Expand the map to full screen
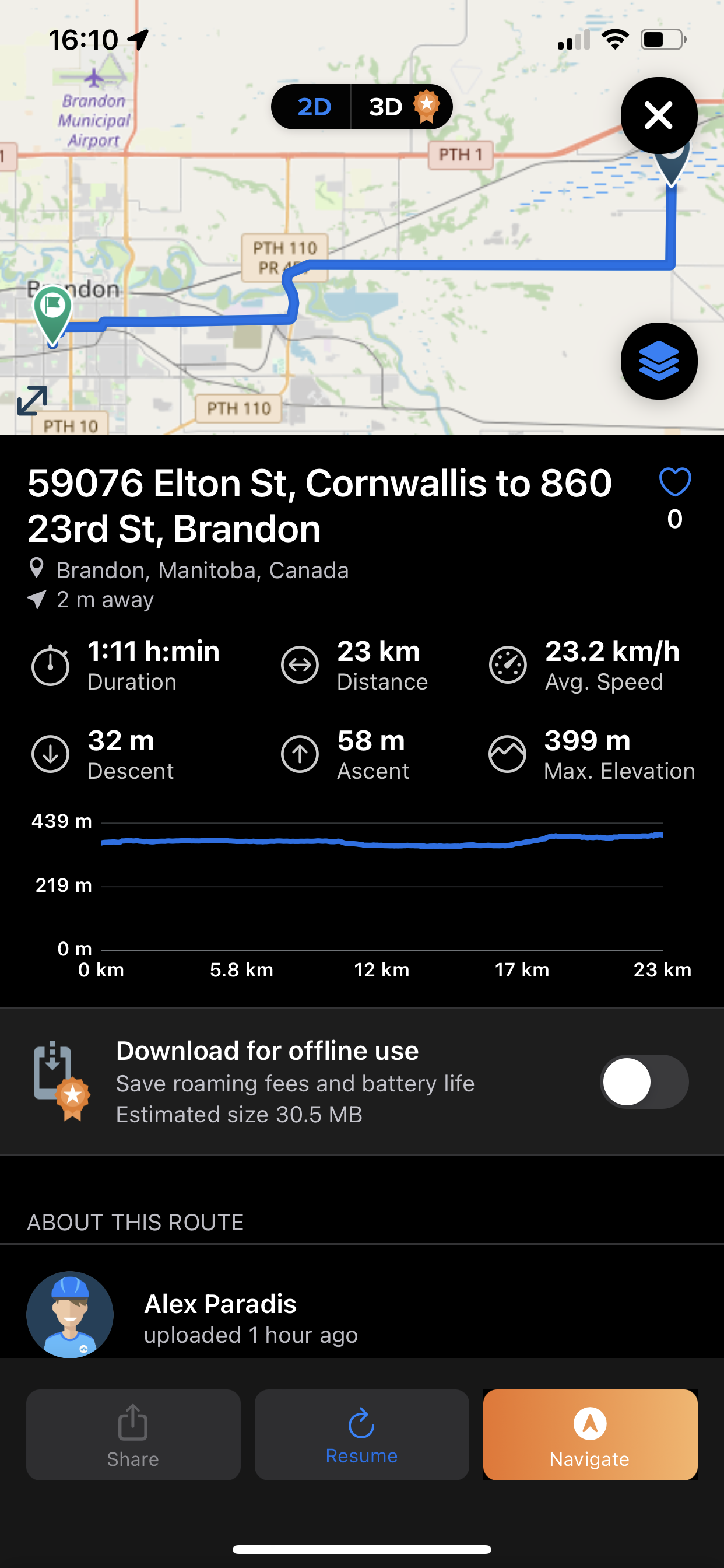Viewport: 724px width, 1568px height. tap(32, 400)
